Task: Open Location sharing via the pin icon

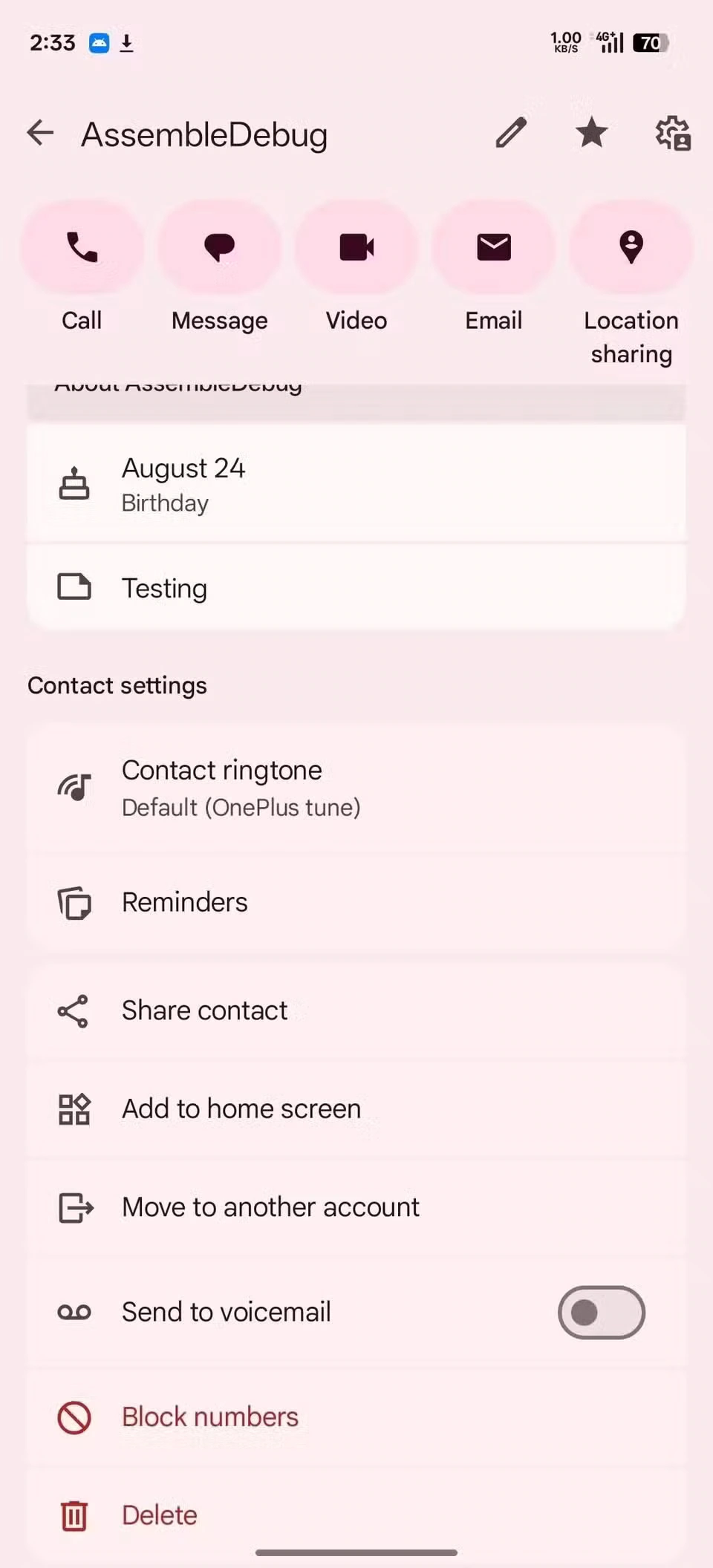Action: point(631,247)
